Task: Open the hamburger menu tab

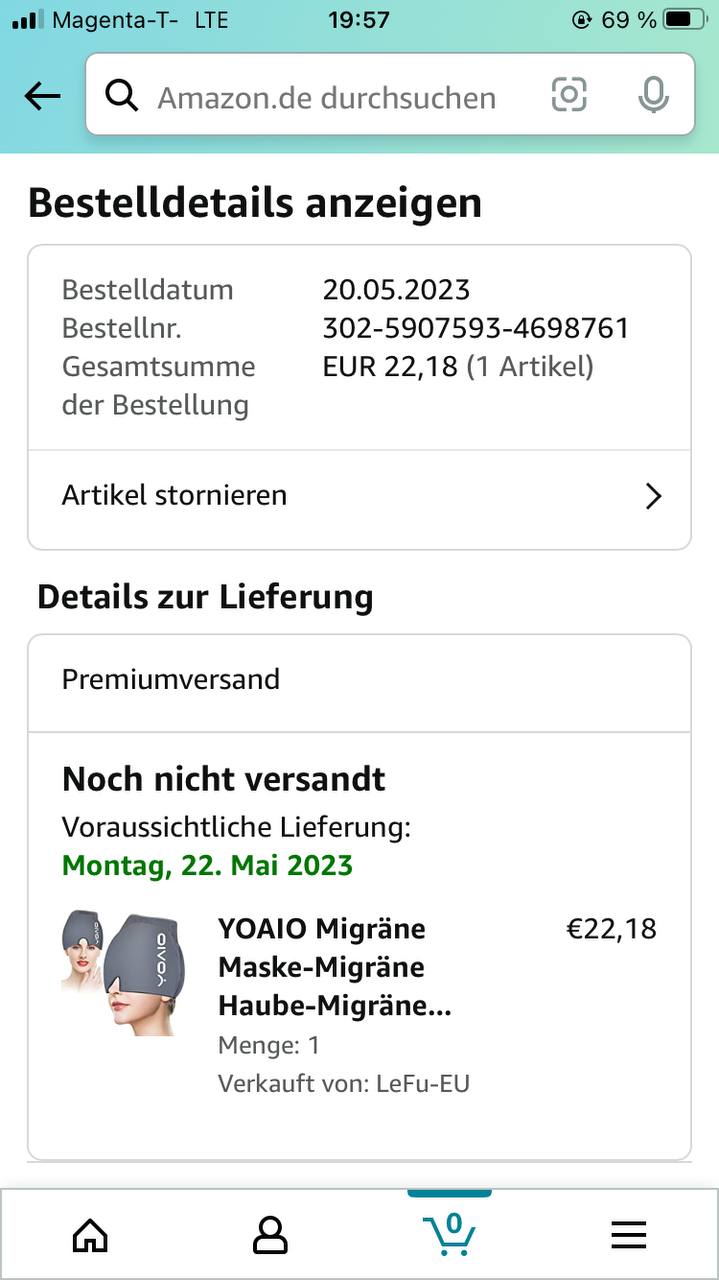Action: coord(628,1235)
